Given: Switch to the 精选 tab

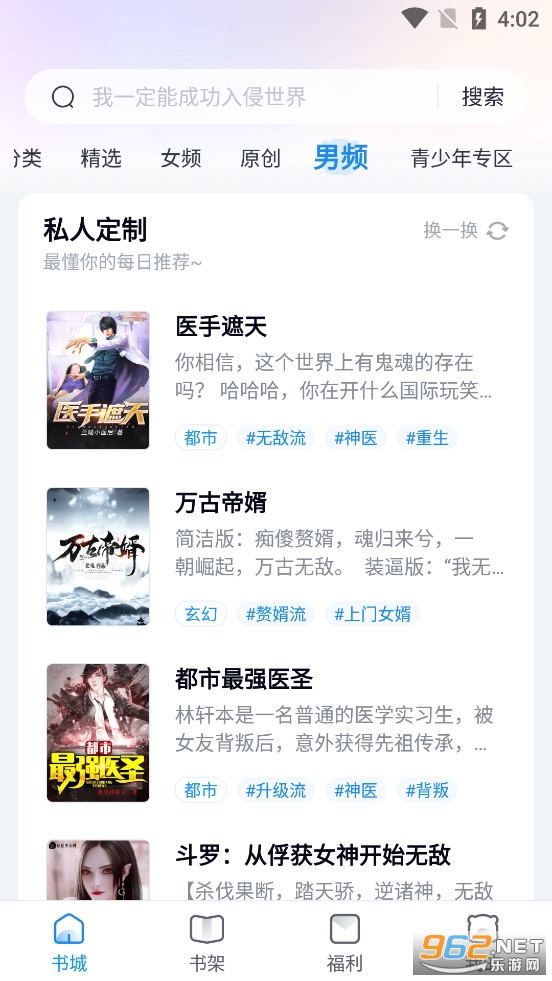Looking at the screenshot, I should [101, 158].
